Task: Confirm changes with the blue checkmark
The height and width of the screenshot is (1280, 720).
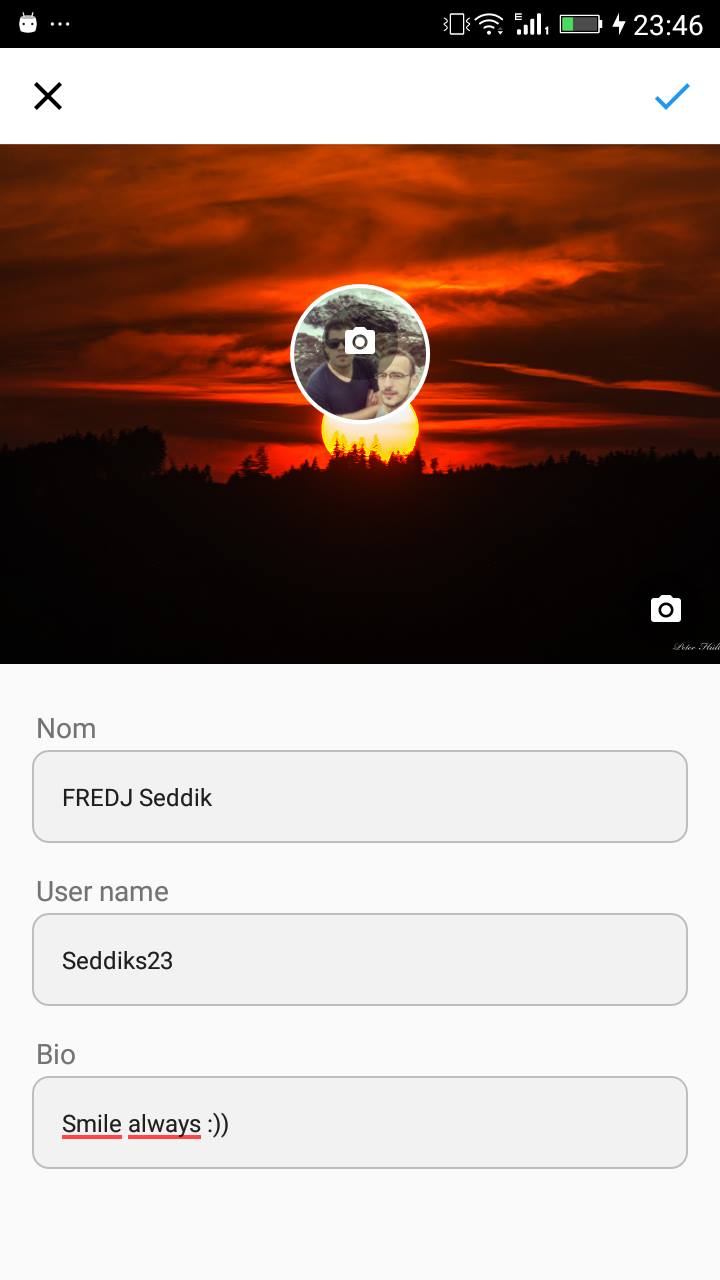Action: [x=672, y=96]
